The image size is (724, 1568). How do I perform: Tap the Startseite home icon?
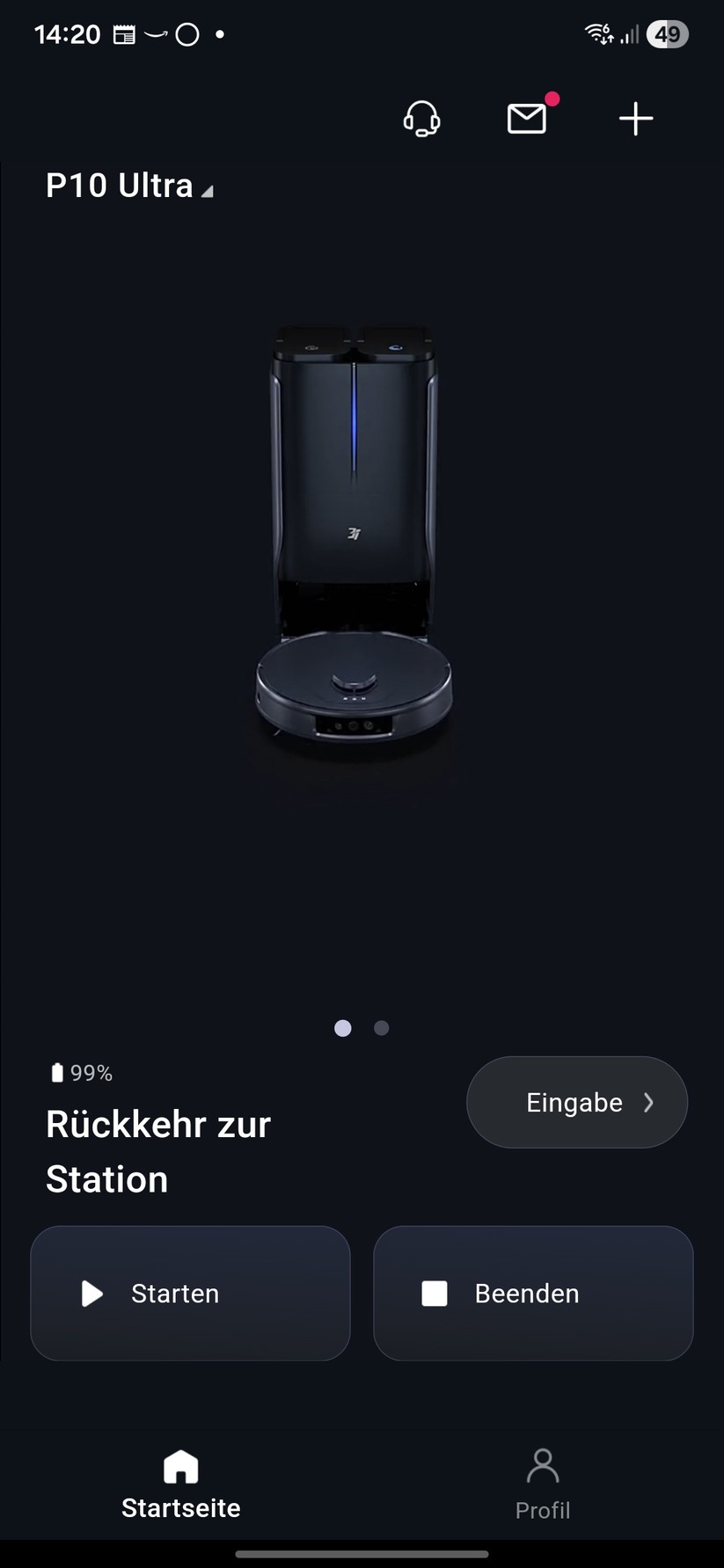click(x=180, y=1464)
